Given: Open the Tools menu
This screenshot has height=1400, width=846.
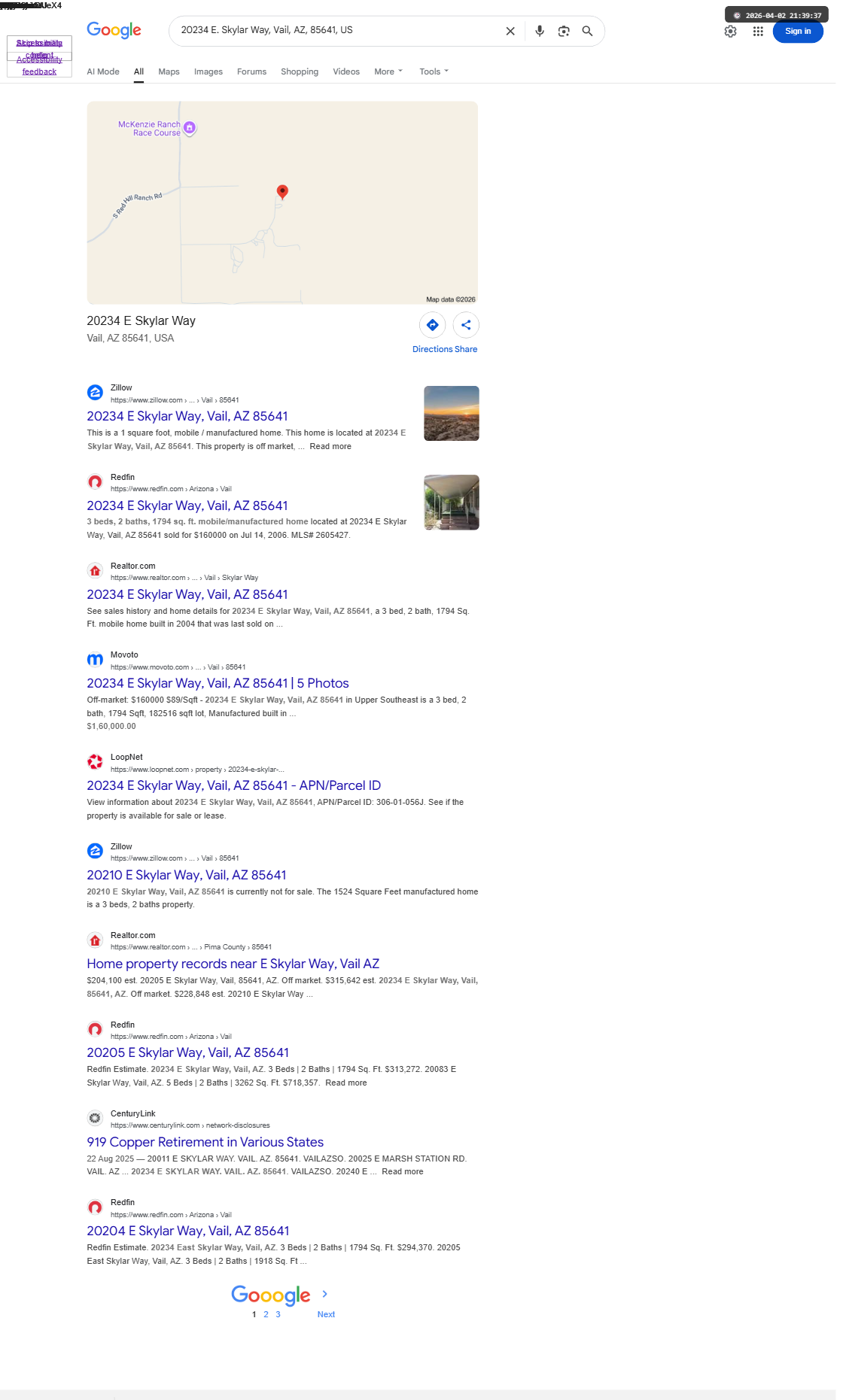Looking at the screenshot, I should 434,71.
